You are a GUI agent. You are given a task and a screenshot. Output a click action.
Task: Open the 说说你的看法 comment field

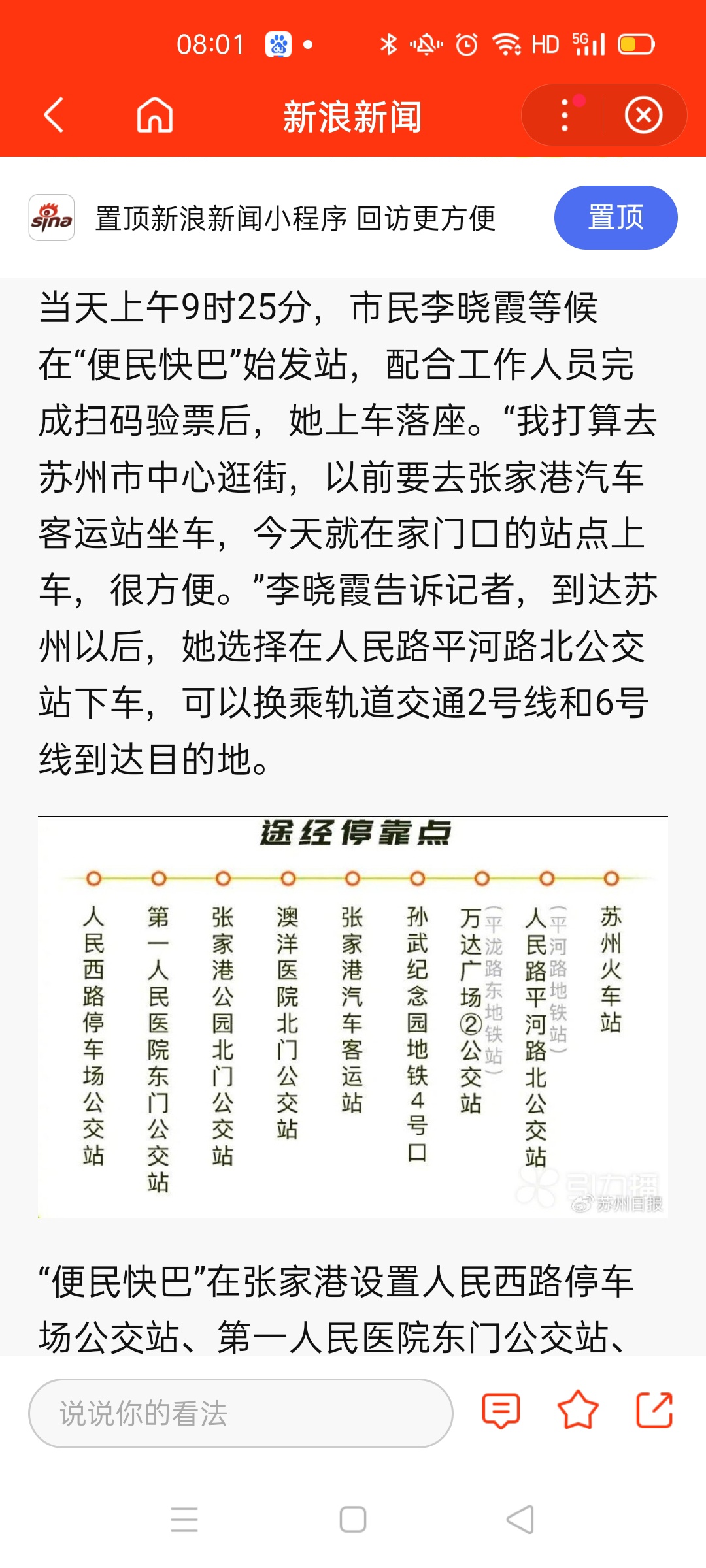click(241, 1413)
